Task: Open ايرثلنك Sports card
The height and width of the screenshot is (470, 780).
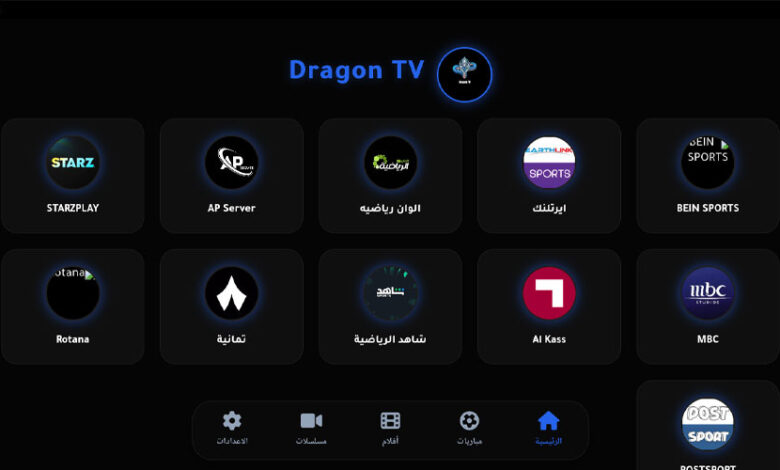Action: point(549,175)
